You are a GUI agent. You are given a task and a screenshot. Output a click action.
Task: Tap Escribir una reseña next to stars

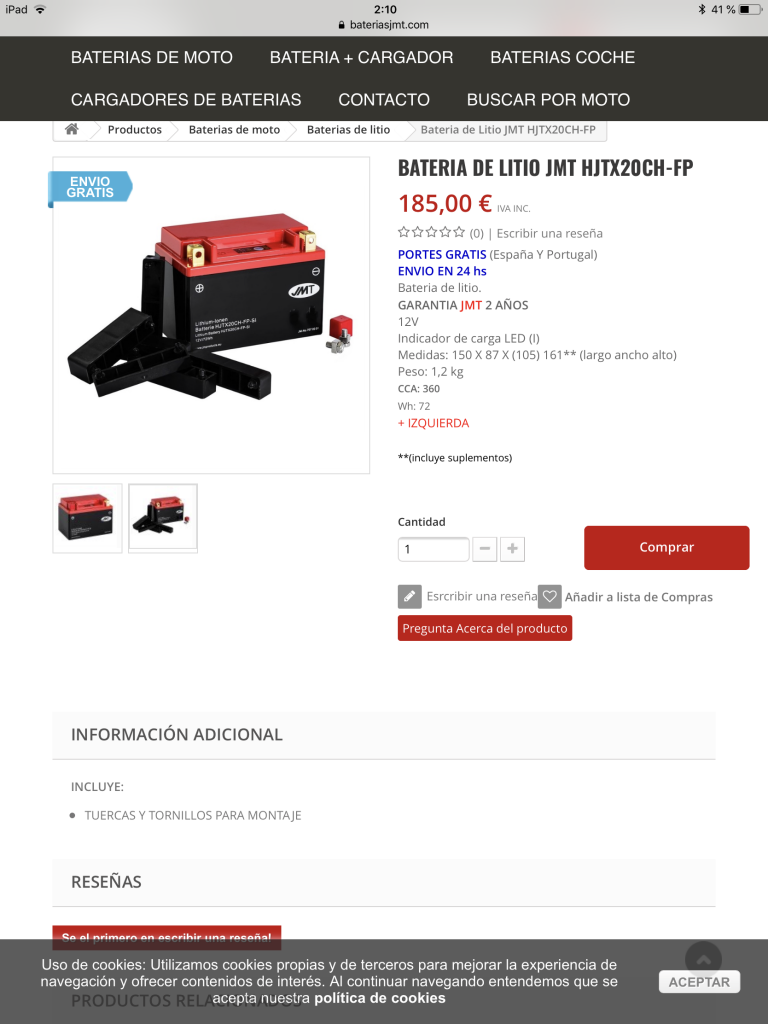(x=549, y=233)
